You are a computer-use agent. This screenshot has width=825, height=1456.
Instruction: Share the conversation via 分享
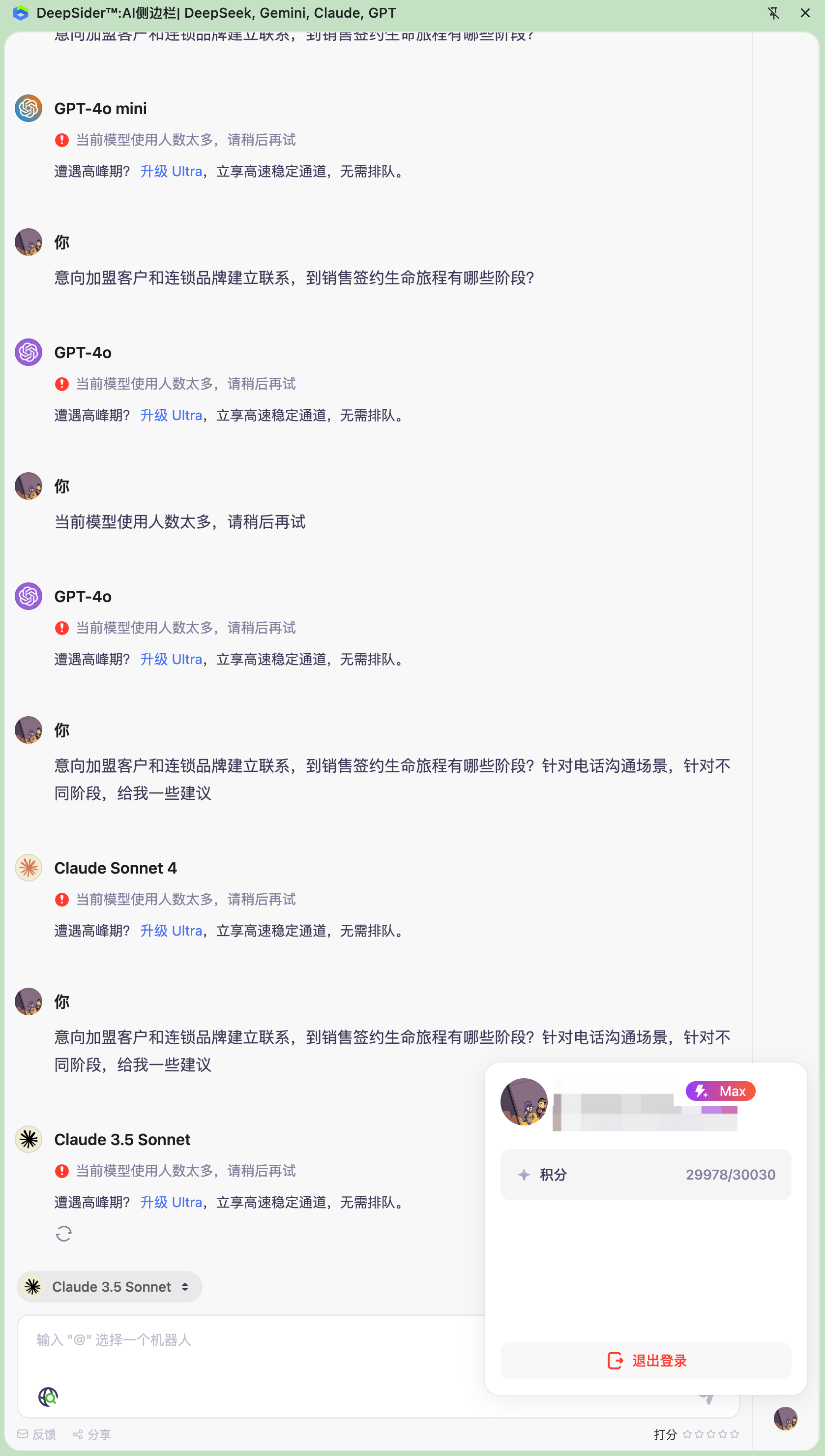pos(92,1434)
